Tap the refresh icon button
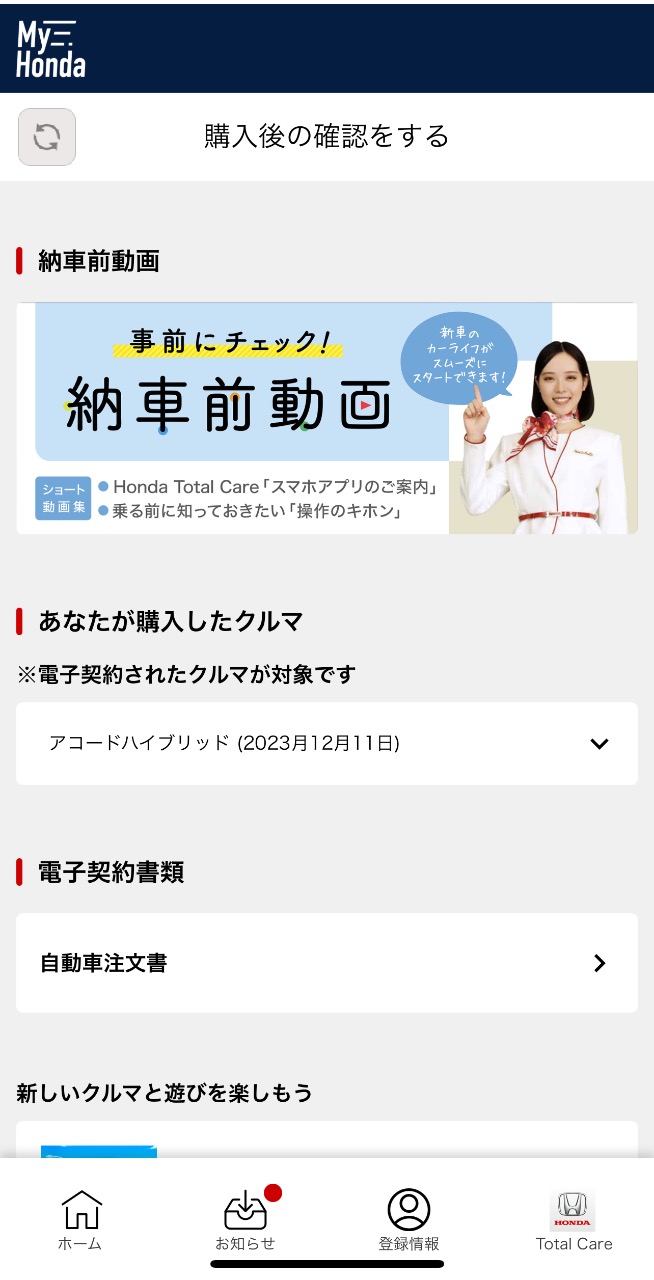Viewport: 654px width, 1280px height. click(x=47, y=137)
